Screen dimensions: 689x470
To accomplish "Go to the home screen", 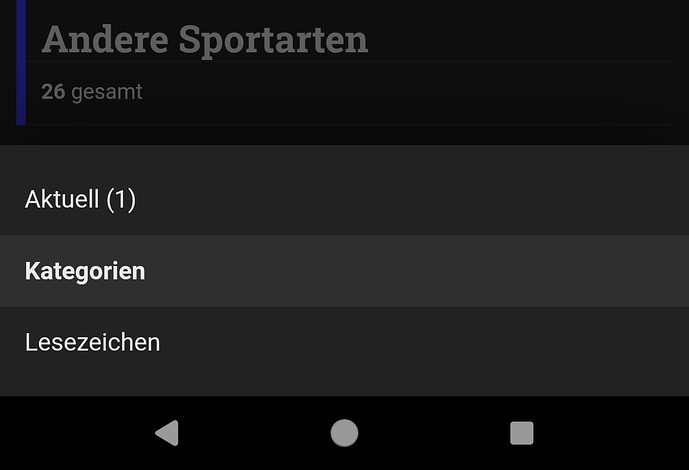I will [x=344, y=433].
